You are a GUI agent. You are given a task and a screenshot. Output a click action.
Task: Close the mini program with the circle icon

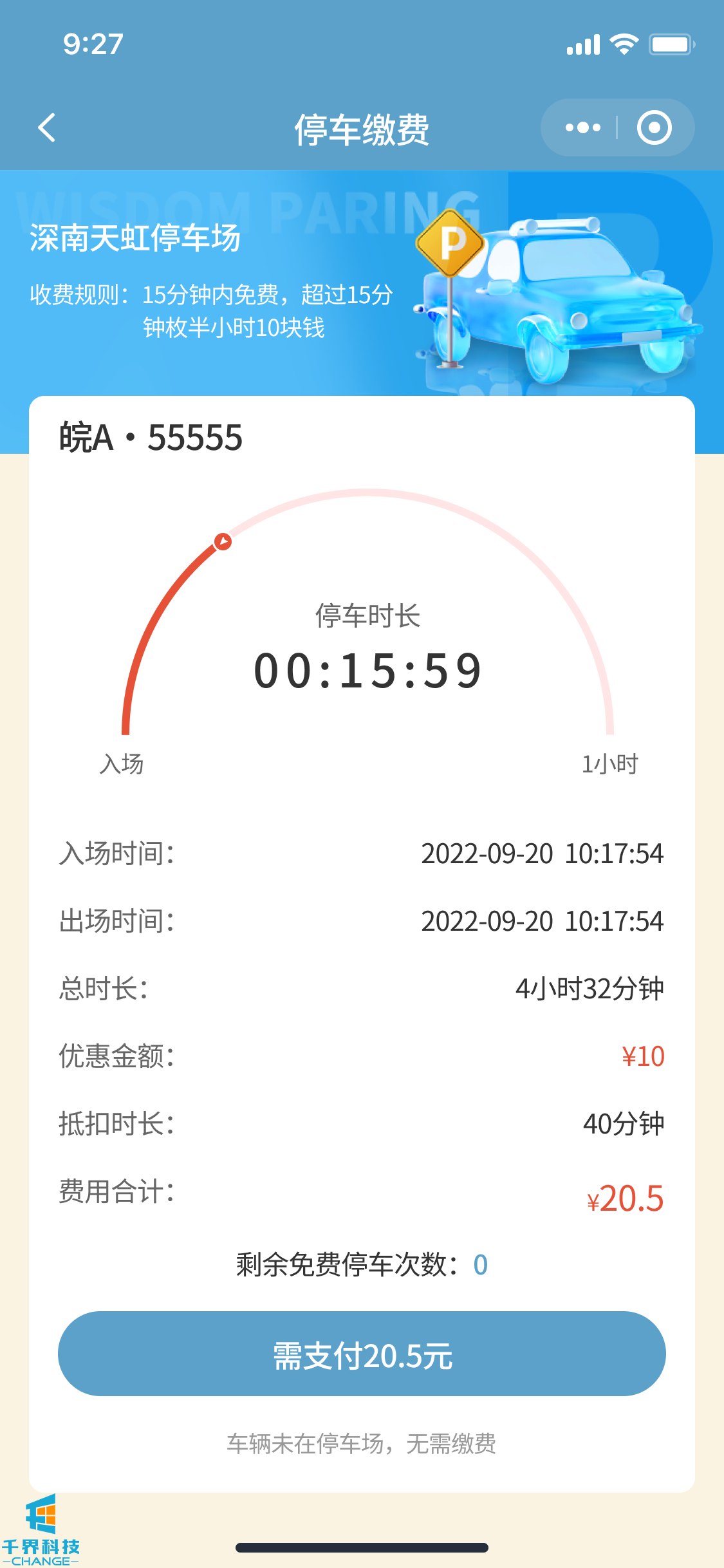(x=654, y=127)
